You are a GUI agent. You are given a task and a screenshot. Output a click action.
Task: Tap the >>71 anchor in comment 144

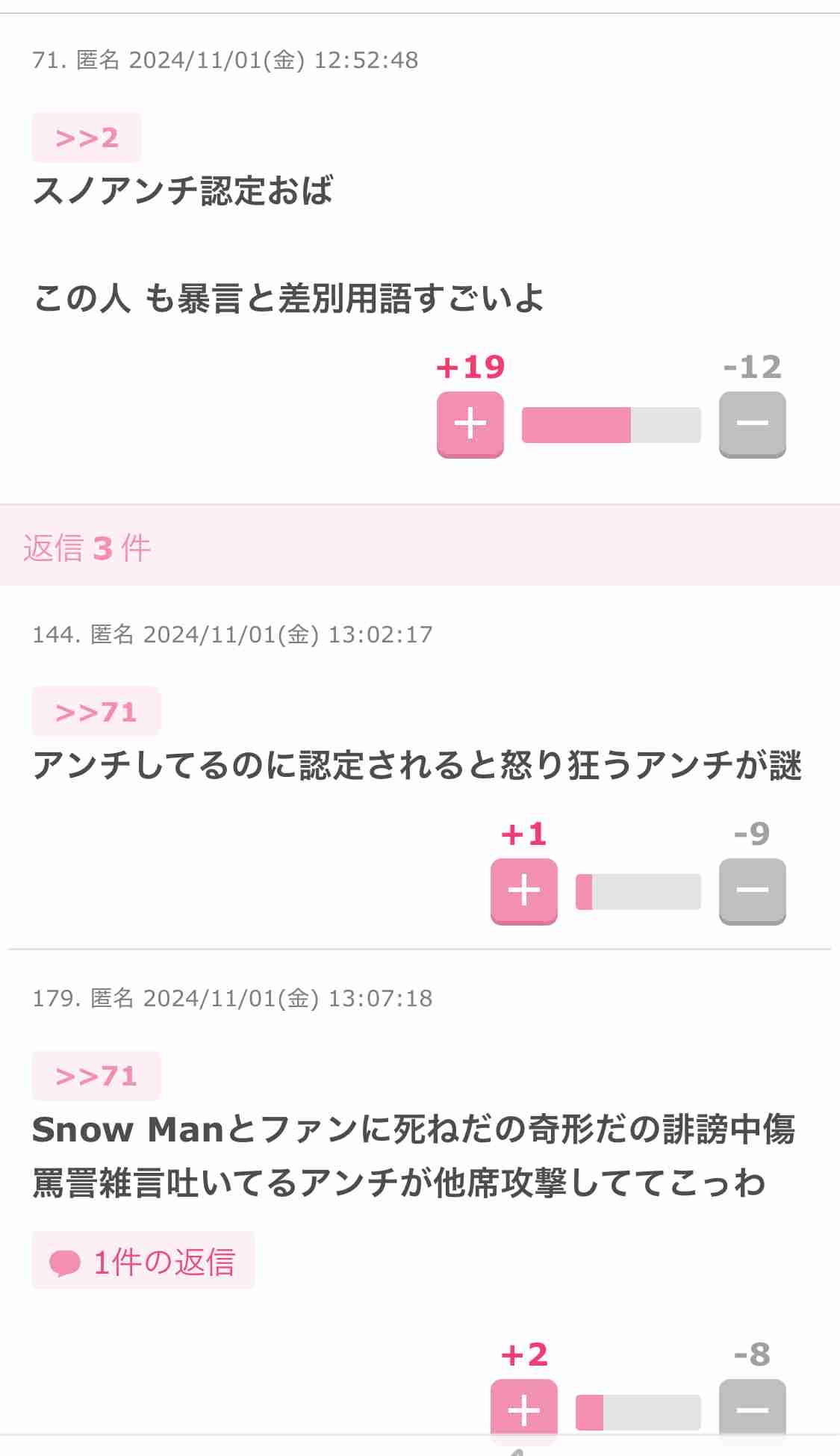click(96, 711)
